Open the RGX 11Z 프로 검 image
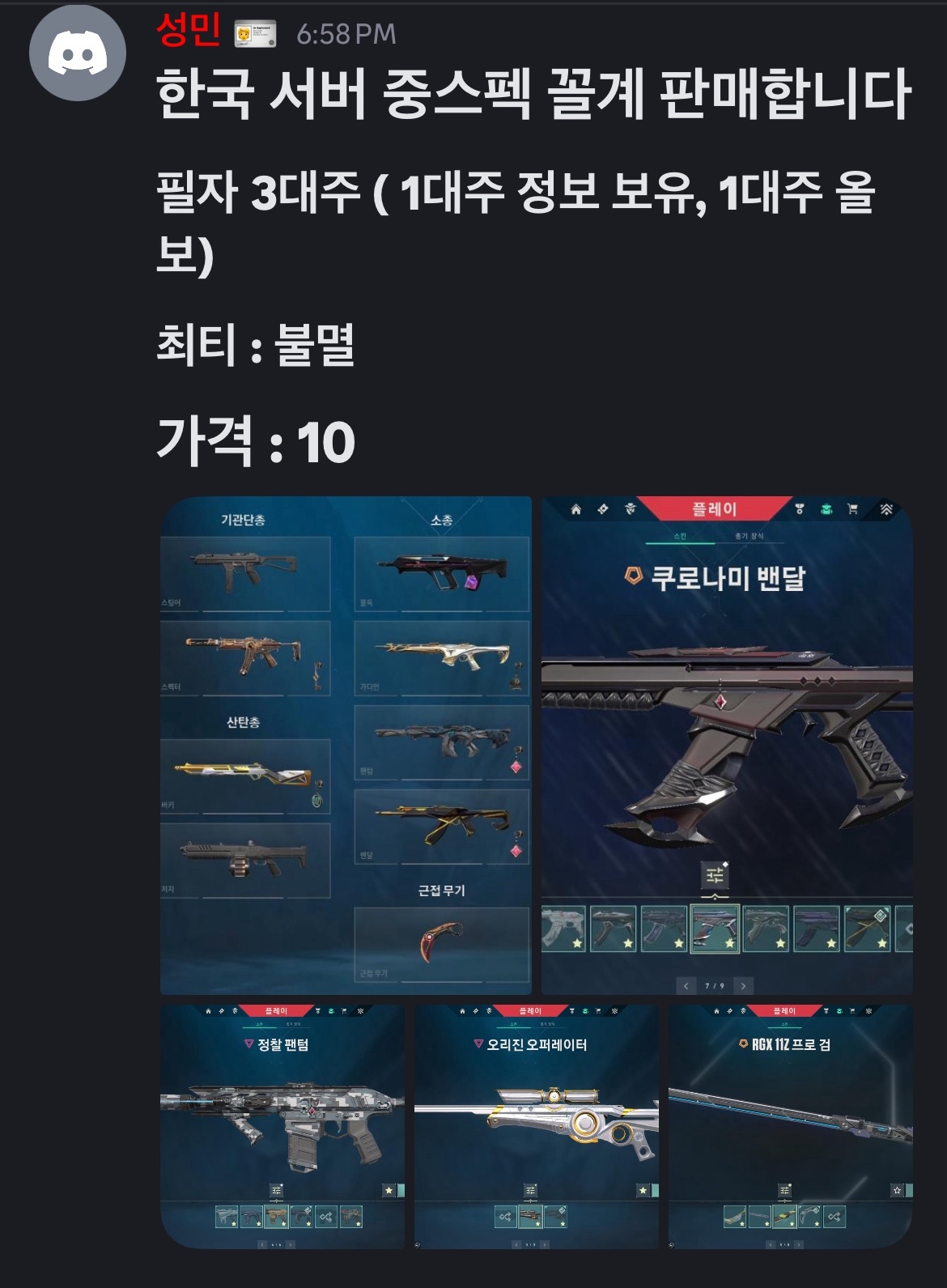The height and width of the screenshot is (1288, 947). (x=790, y=1126)
